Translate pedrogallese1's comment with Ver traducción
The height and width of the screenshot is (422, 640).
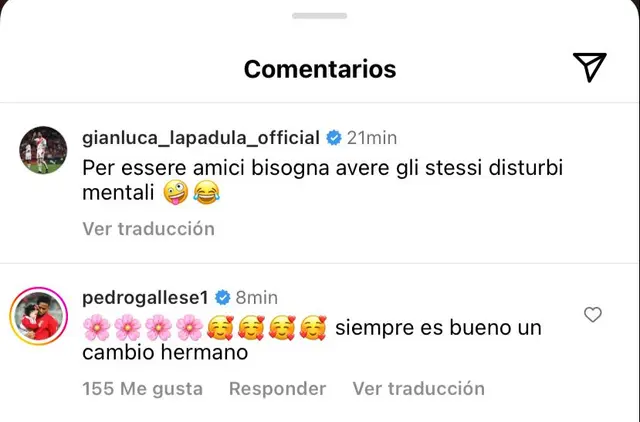click(418, 389)
